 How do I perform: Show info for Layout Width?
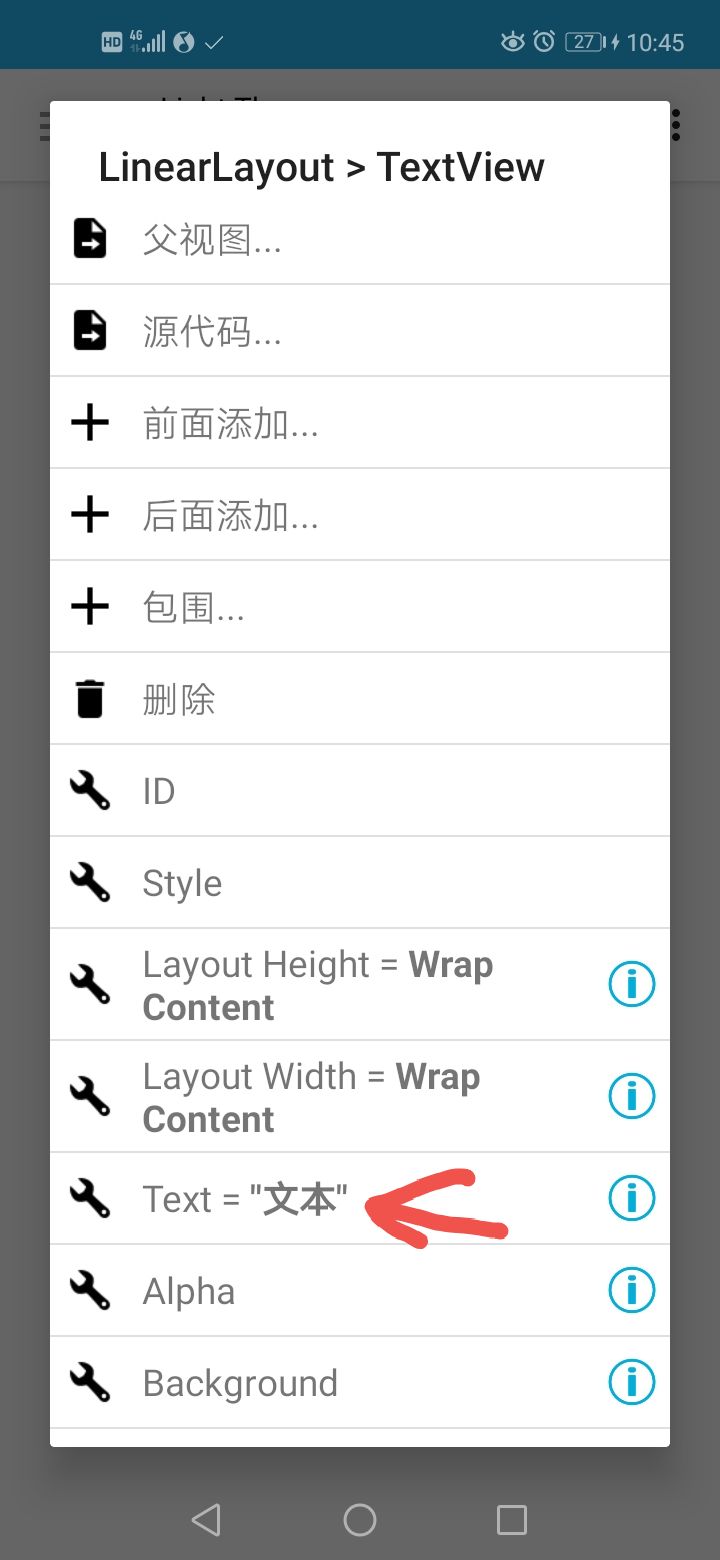tap(632, 1097)
